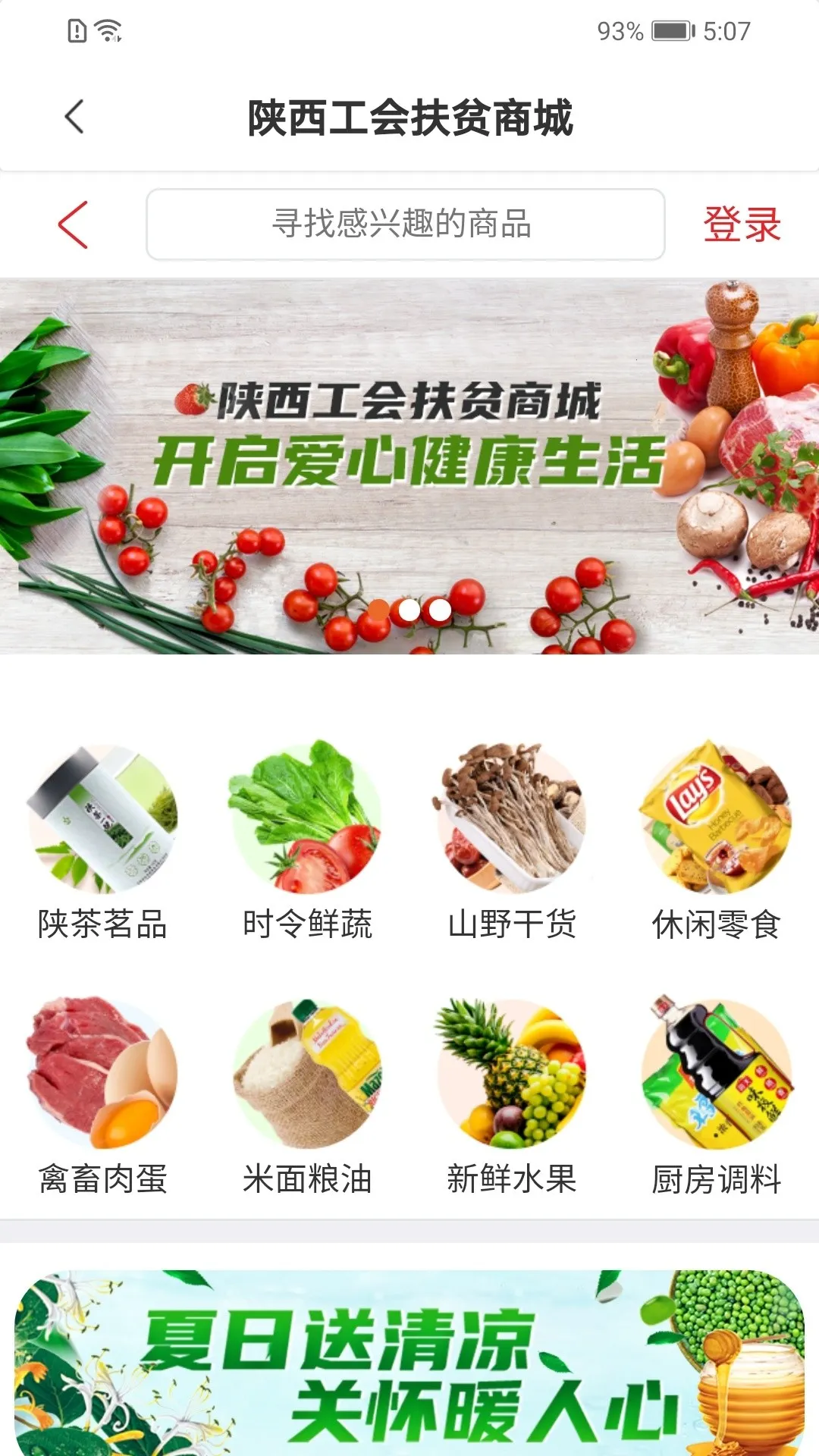Open the 寻找感兴趣的商品 search box
The width and height of the screenshot is (819, 1456).
(405, 224)
